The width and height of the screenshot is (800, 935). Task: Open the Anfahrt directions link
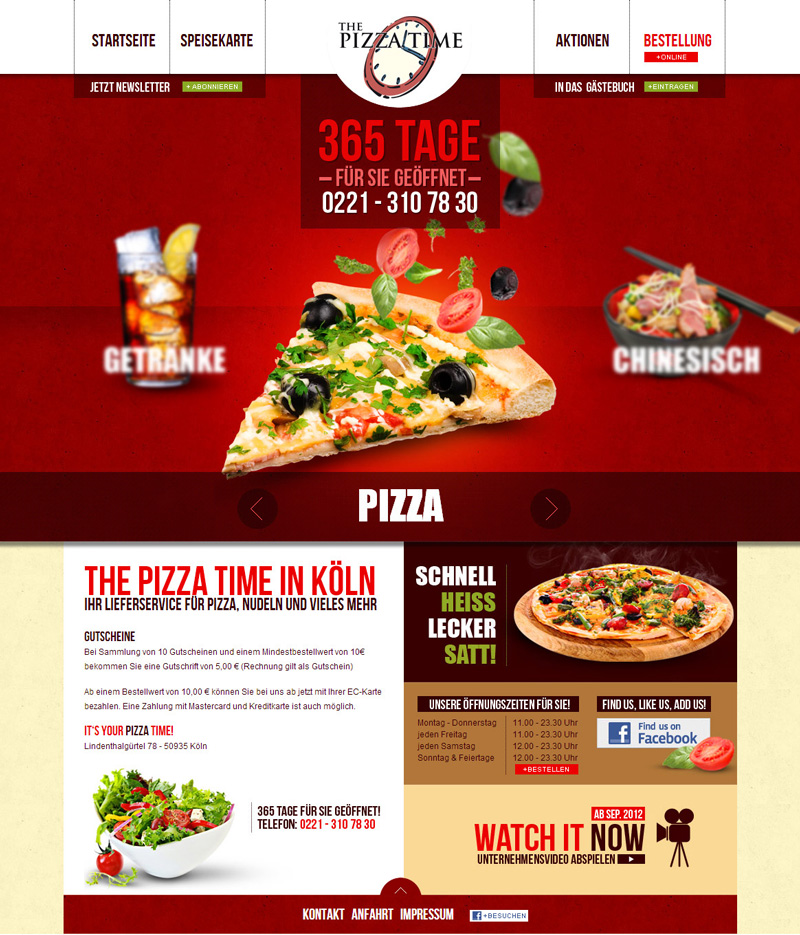click(x=372, y=915)
